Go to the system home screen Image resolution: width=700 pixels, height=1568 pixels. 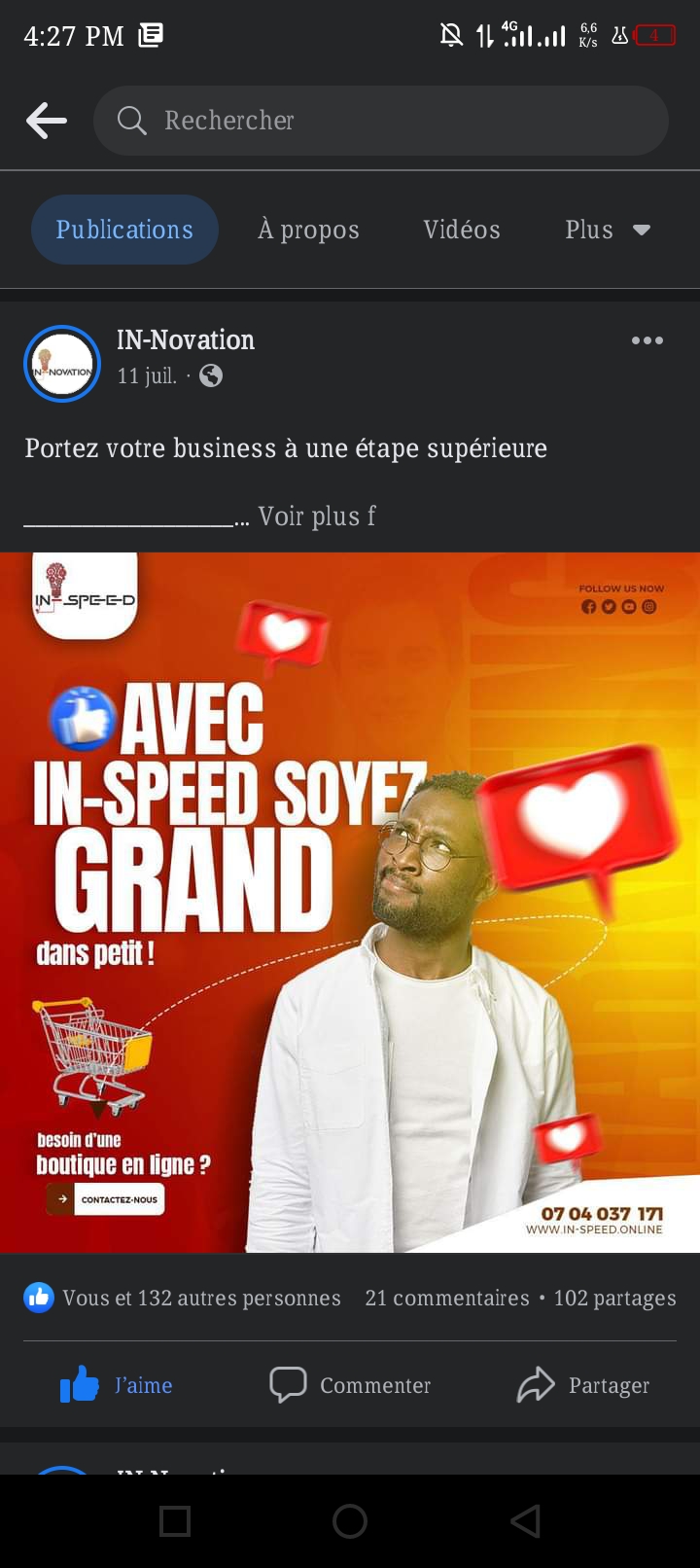[x=350, y=1521]
